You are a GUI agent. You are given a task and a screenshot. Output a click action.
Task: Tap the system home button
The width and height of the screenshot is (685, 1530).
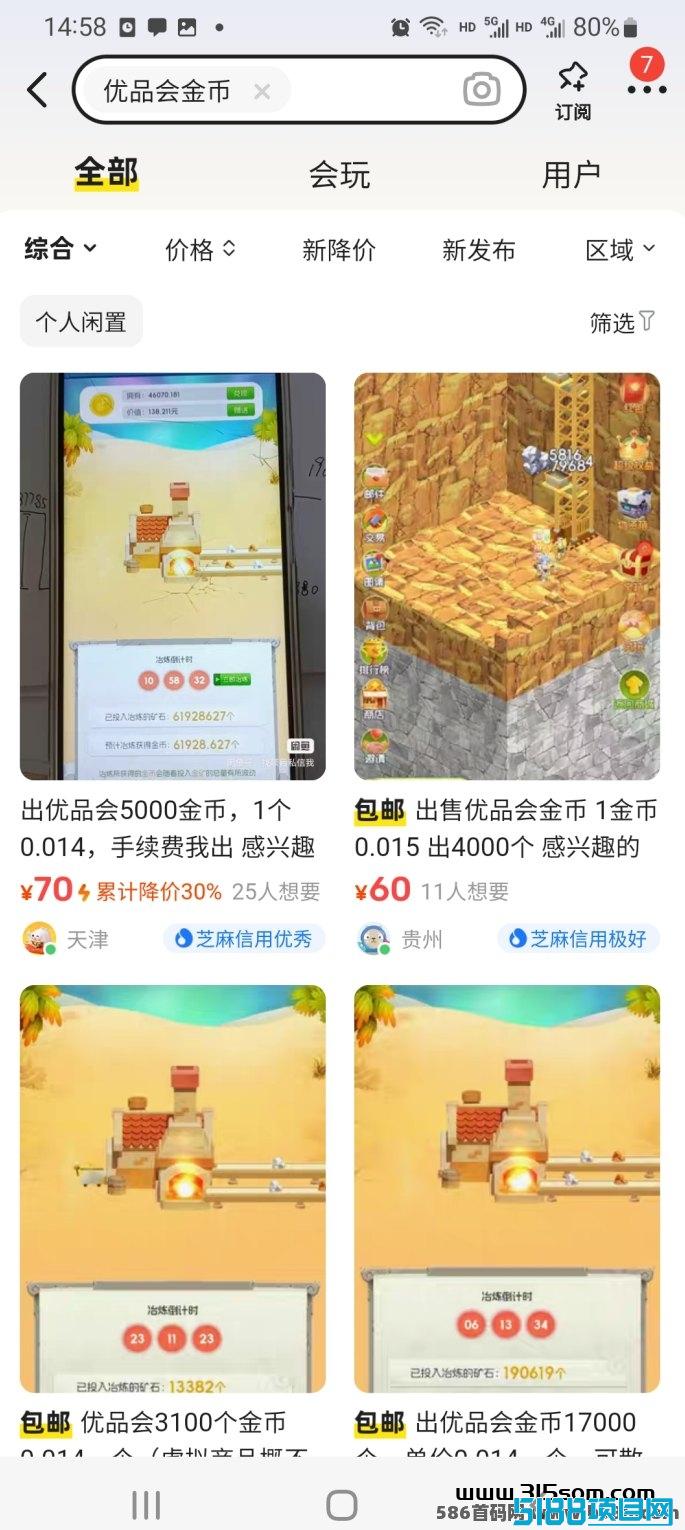(342, 1504)
